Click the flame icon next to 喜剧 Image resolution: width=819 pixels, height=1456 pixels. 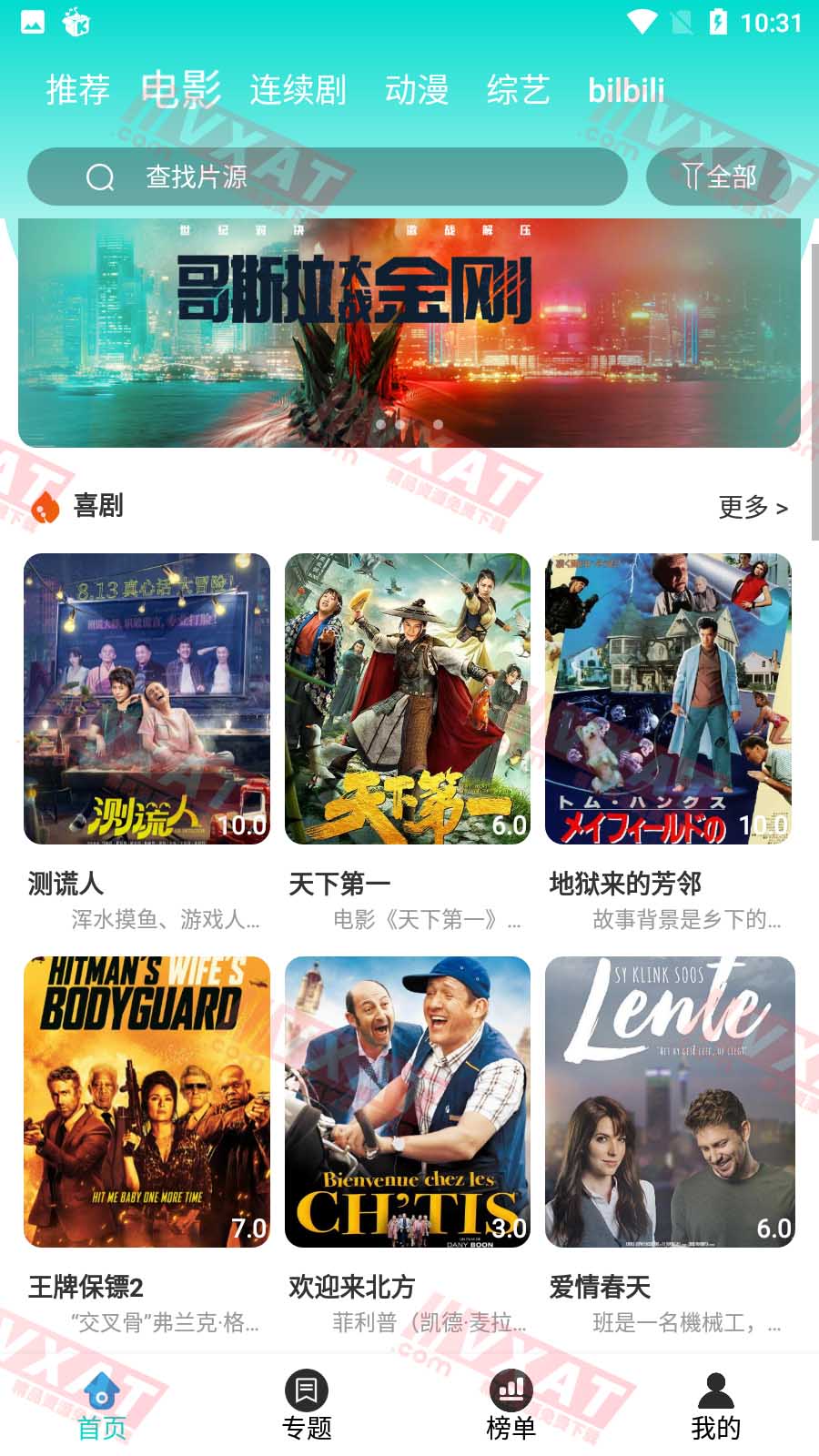click(x=43, y=507)
